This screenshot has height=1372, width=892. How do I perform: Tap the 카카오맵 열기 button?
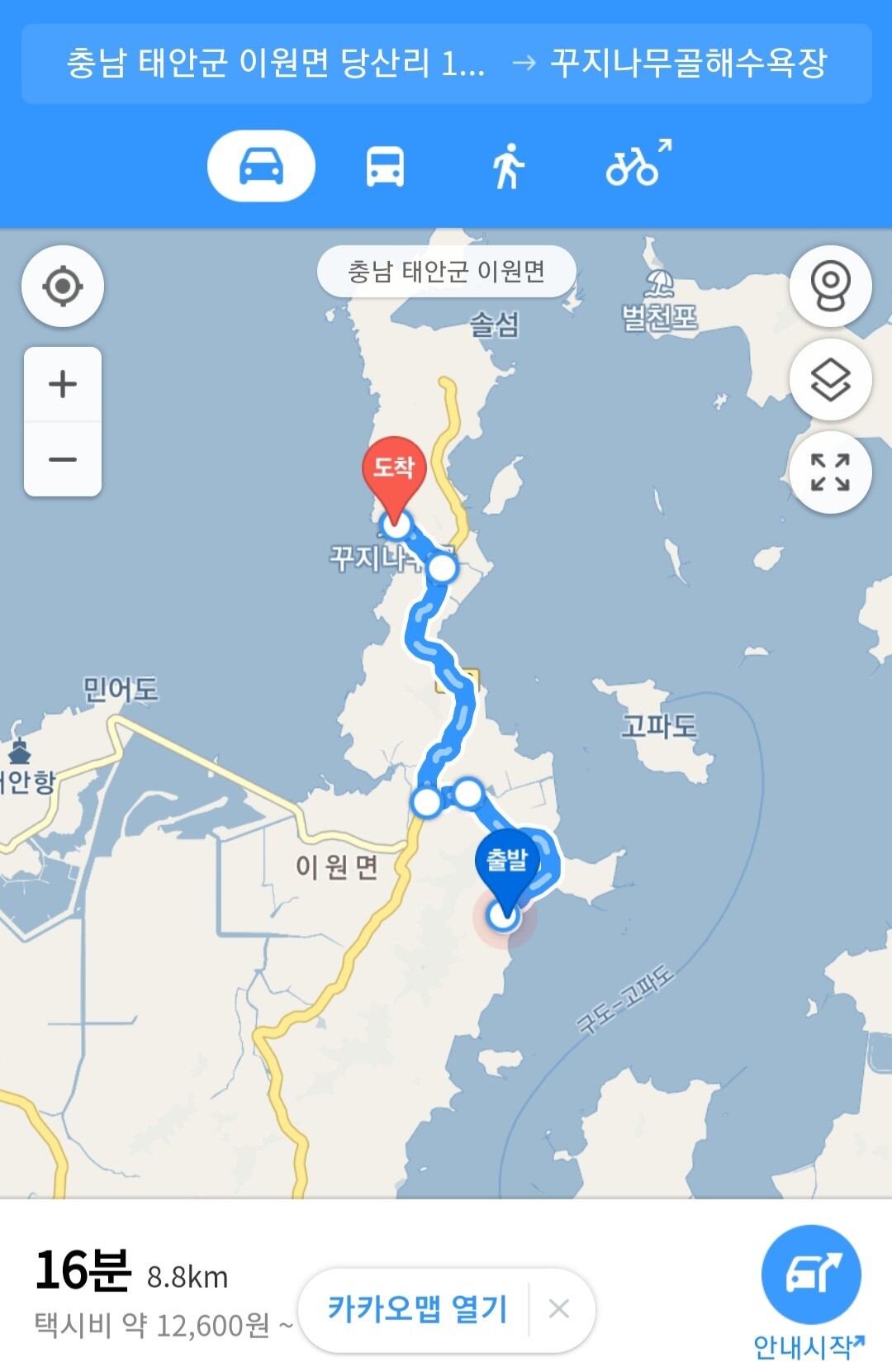coord(417,1309)
